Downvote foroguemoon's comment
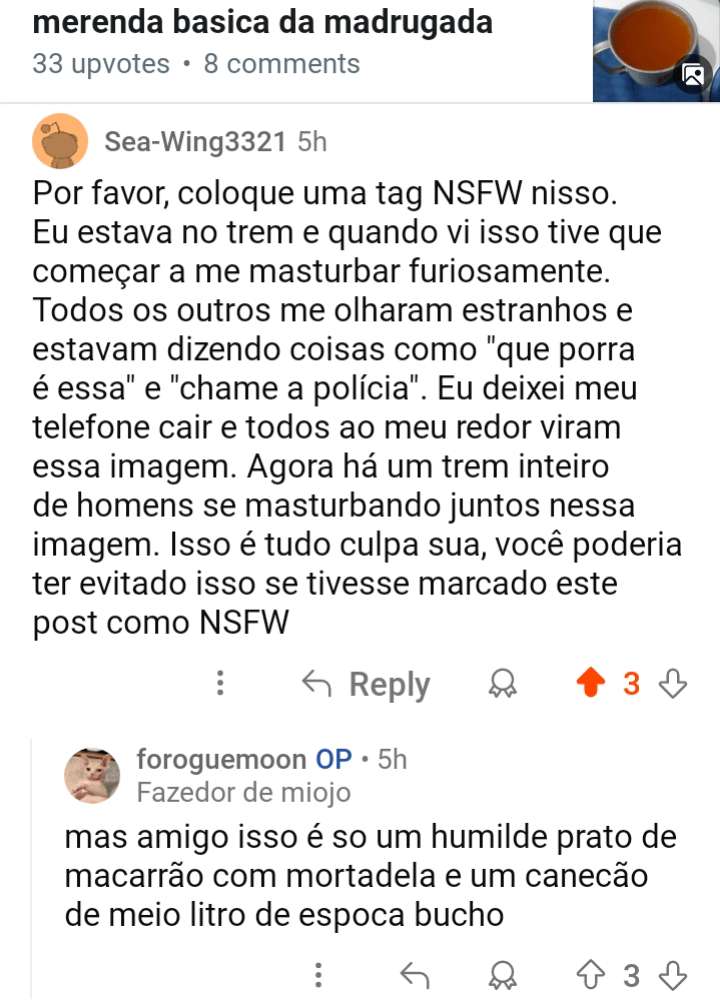Image resolution: width=720 pixels, height=1003 pixels. [x=675, y=974]
